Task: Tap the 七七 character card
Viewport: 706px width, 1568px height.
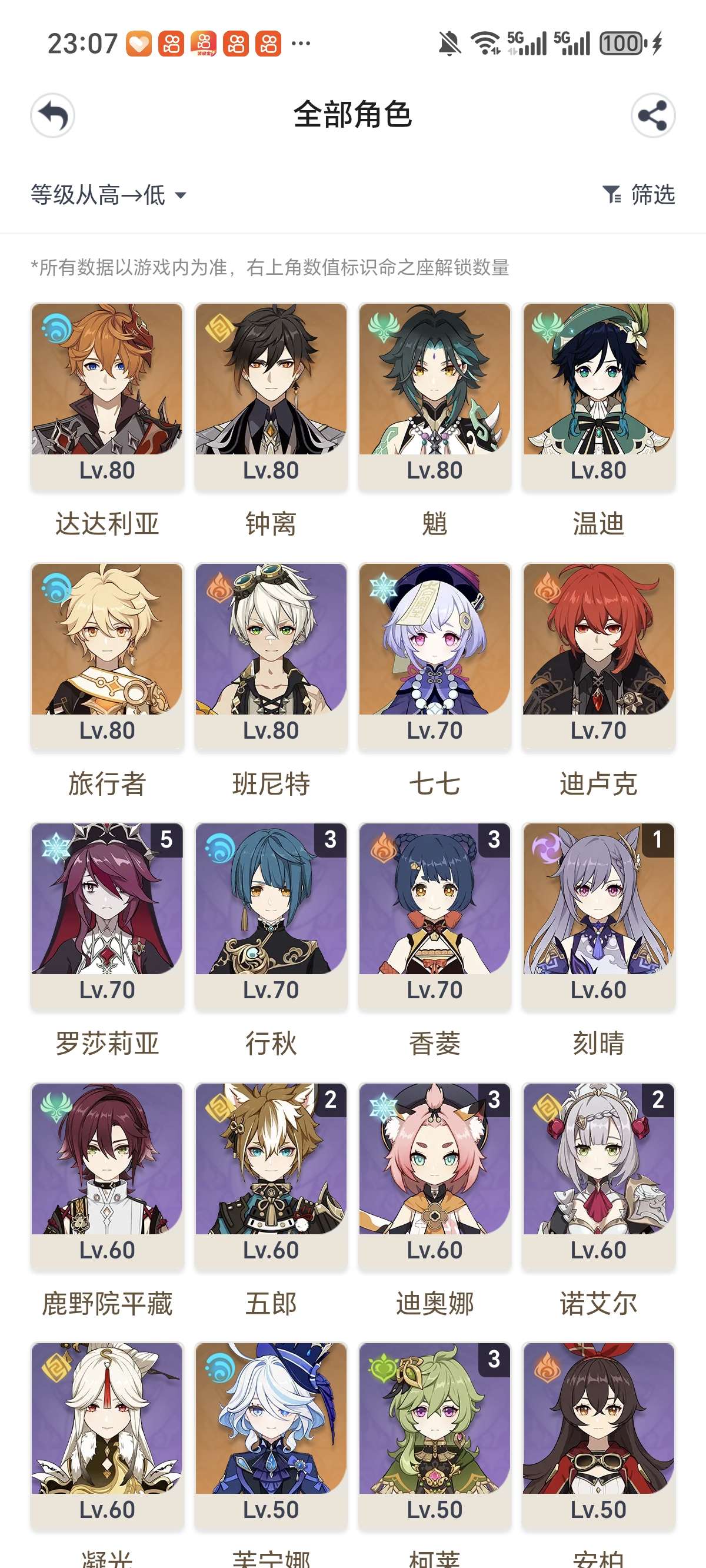Action: 435,656
